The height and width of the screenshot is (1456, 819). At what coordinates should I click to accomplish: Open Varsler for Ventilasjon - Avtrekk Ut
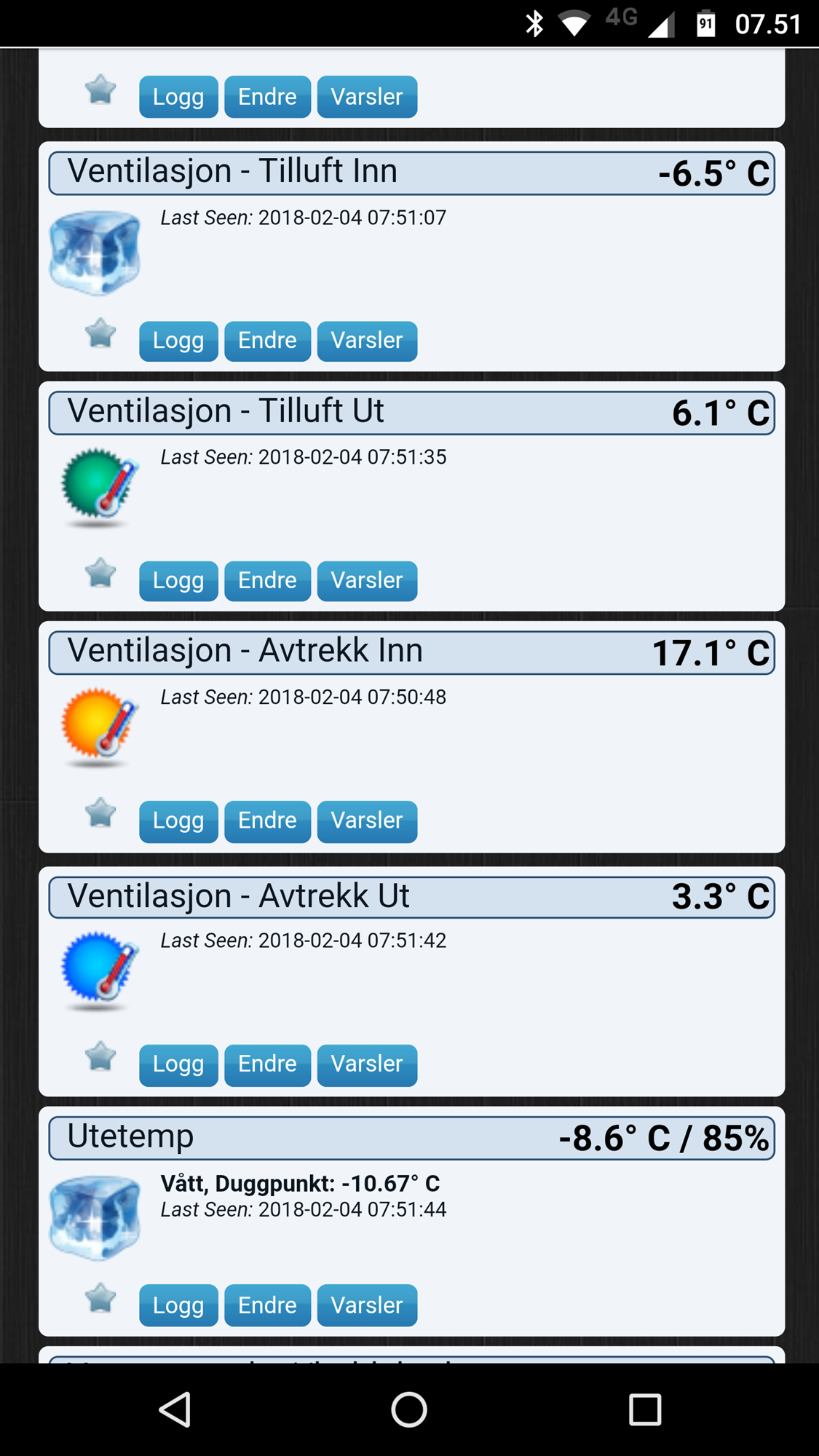(367, 1064)
